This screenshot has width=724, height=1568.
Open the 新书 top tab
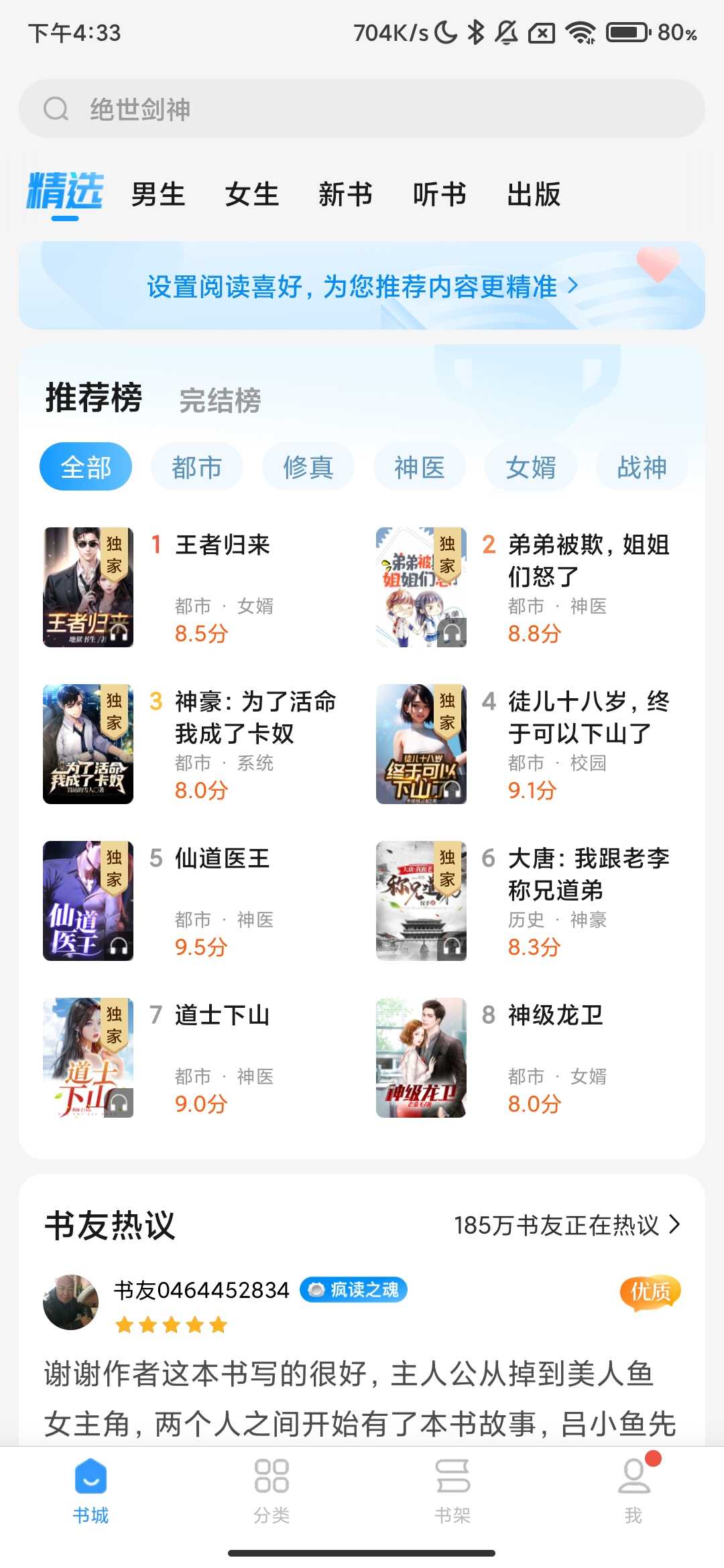(x=346, y=194)
